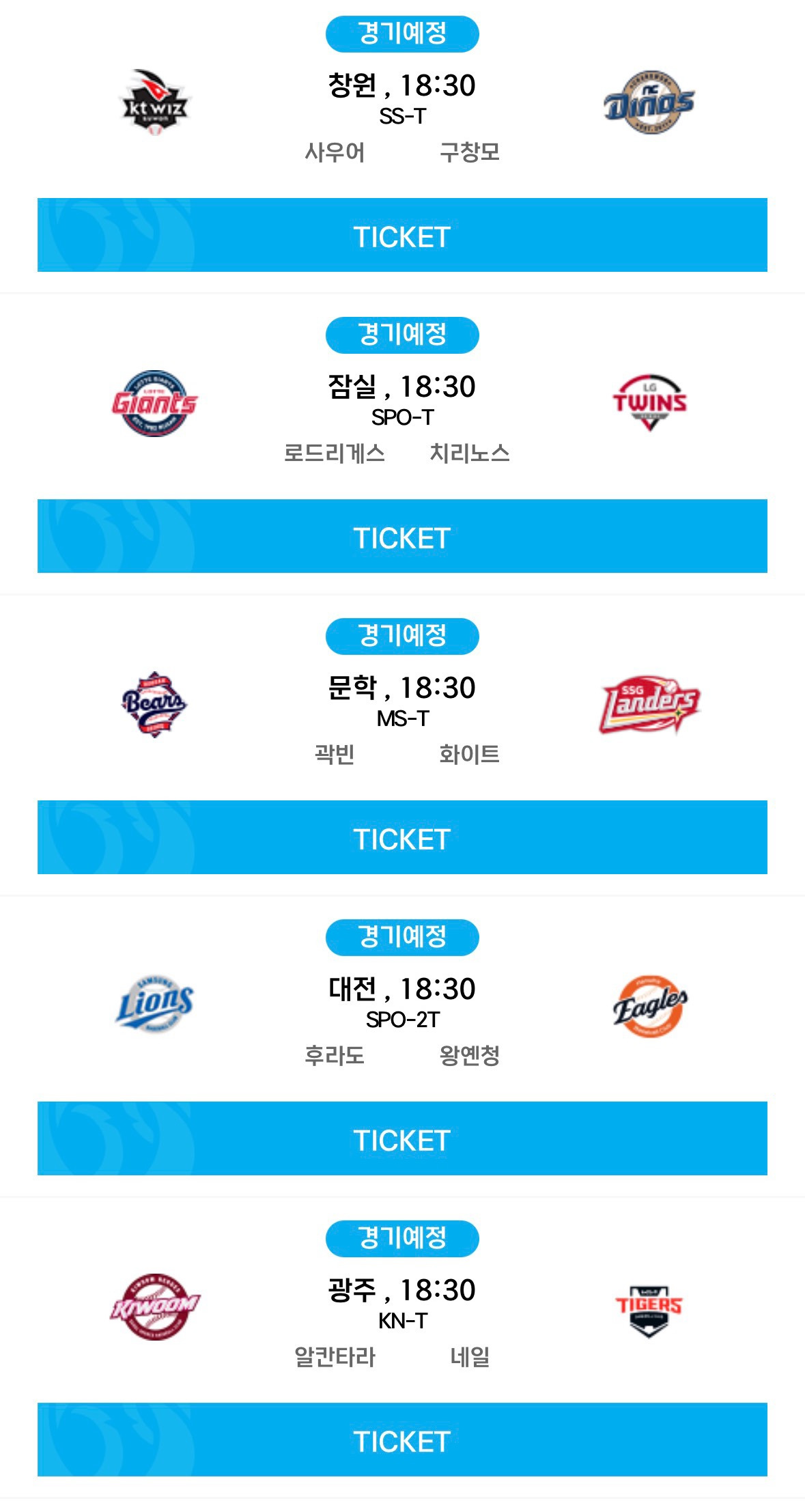805x1512 pixels.
Task: Select TICKET for 대전 Lions vs Eagles
Action: point(402,1139)
